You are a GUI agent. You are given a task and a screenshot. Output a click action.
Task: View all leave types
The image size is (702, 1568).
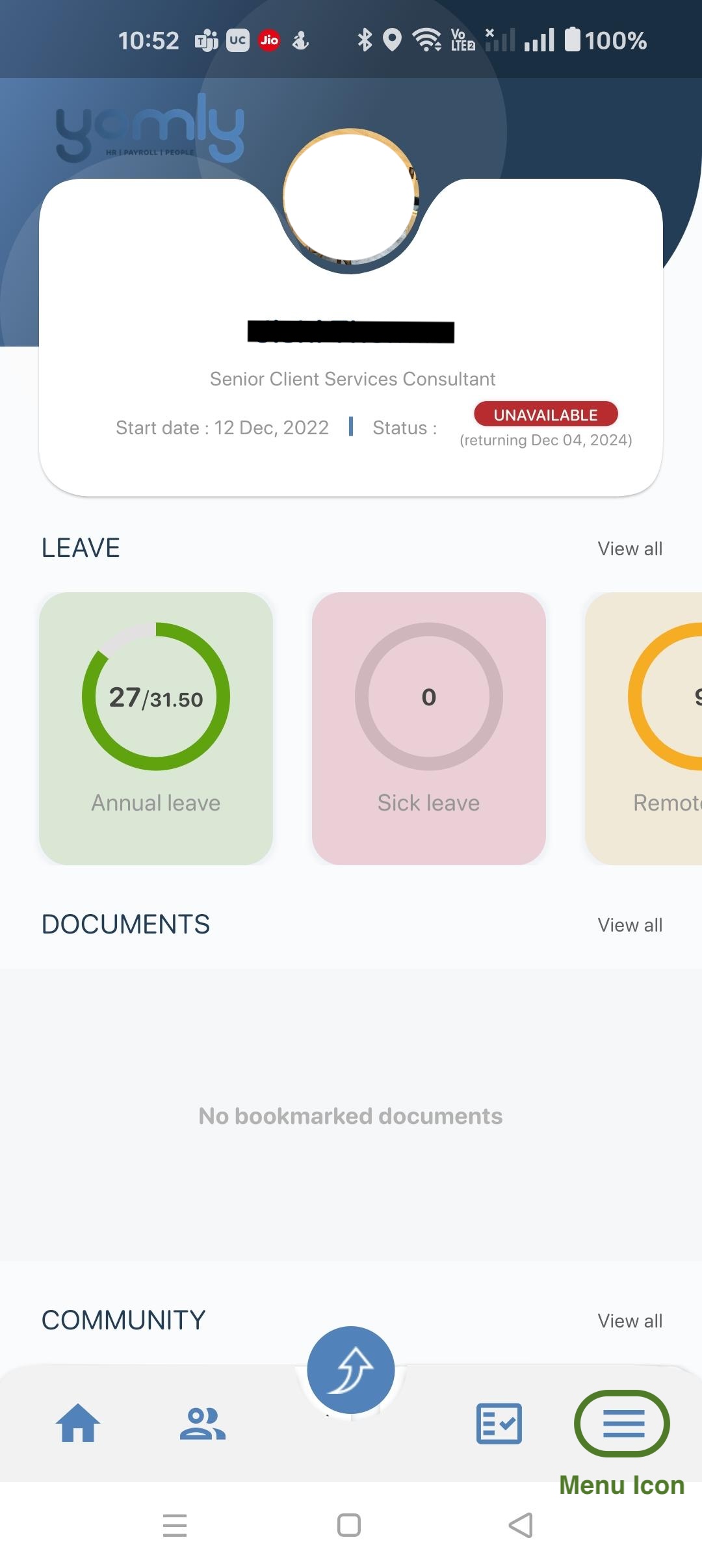[629, 549]
